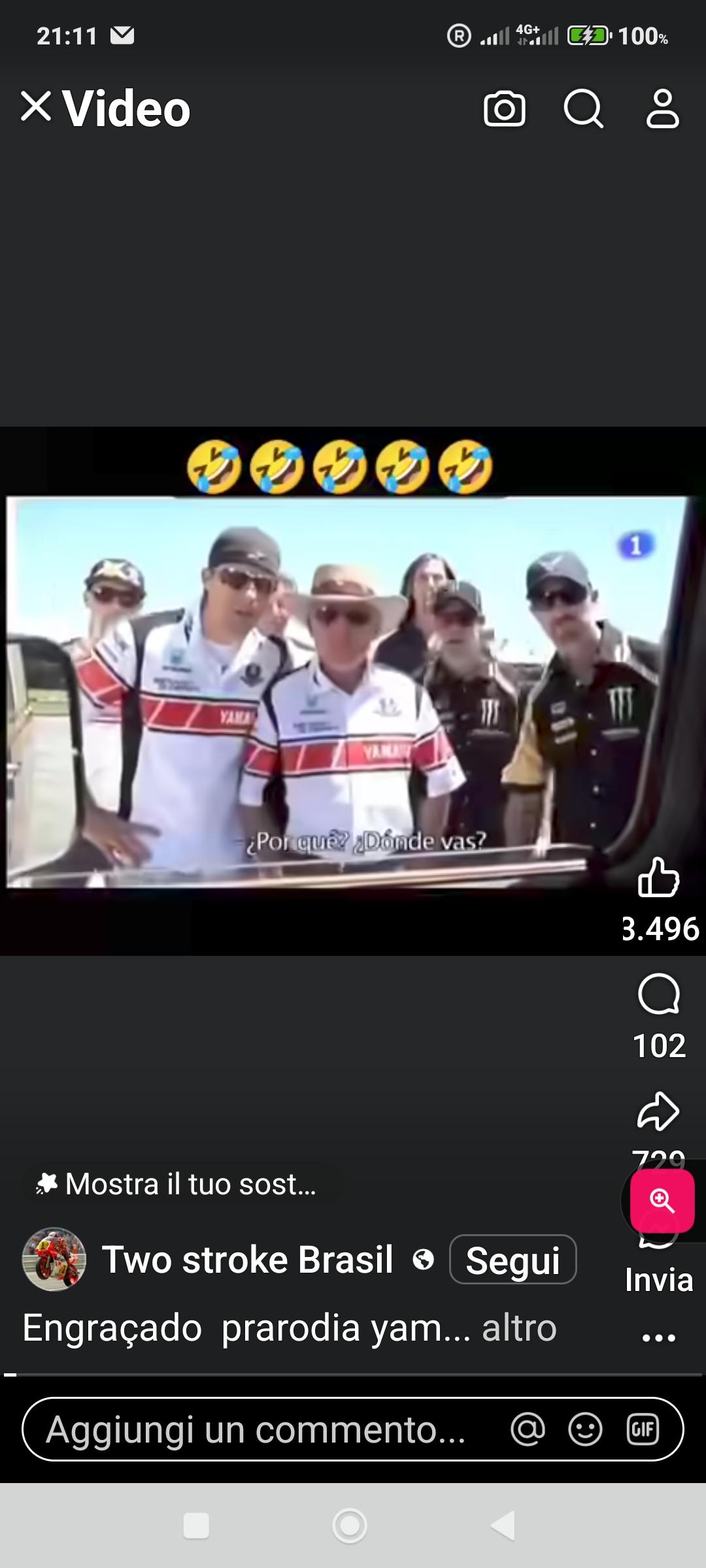Open the three-dot overflow menu
This screenshot has width=706, height=1568.
[x=659, y=1337]
